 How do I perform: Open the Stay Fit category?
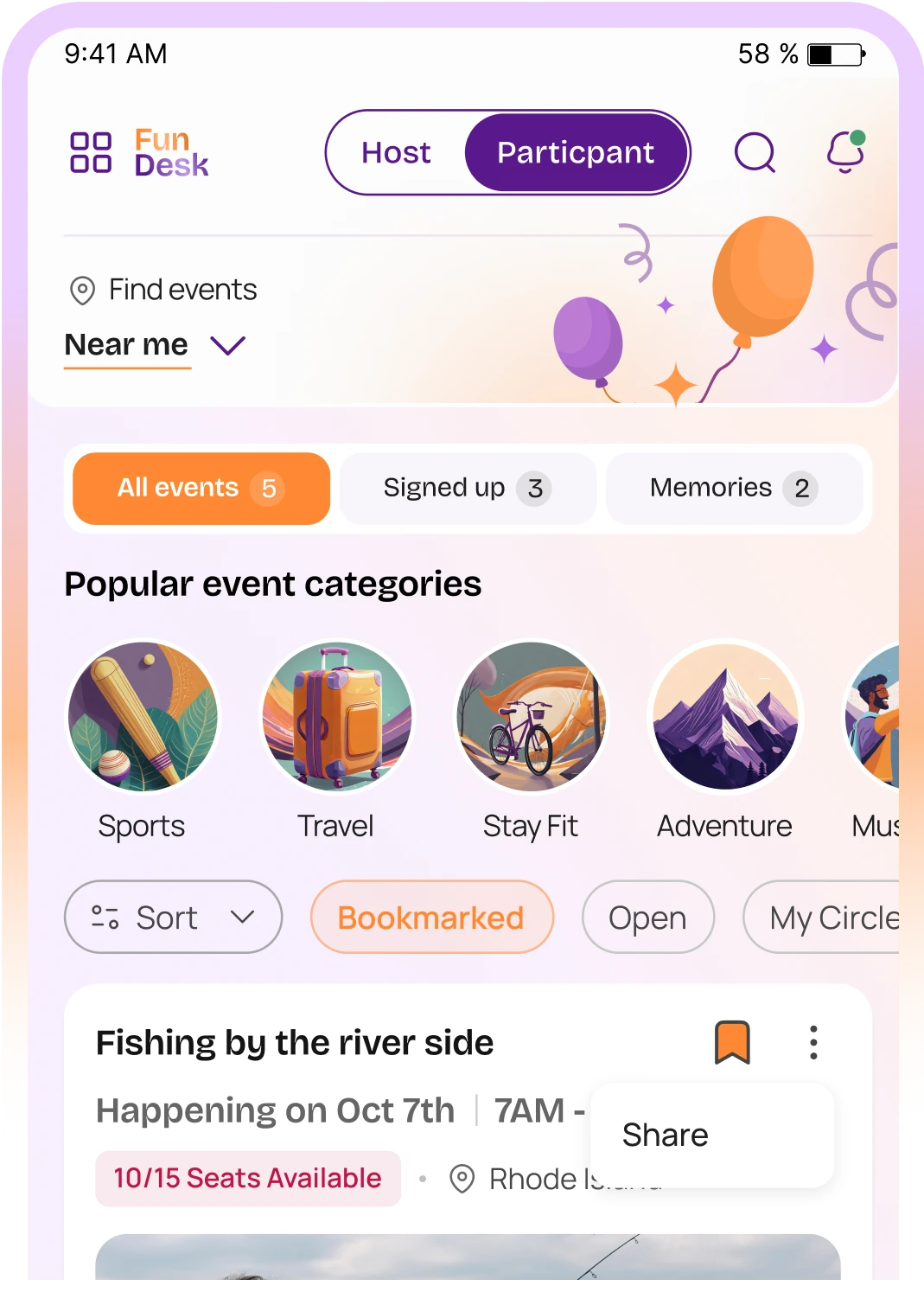531,717
